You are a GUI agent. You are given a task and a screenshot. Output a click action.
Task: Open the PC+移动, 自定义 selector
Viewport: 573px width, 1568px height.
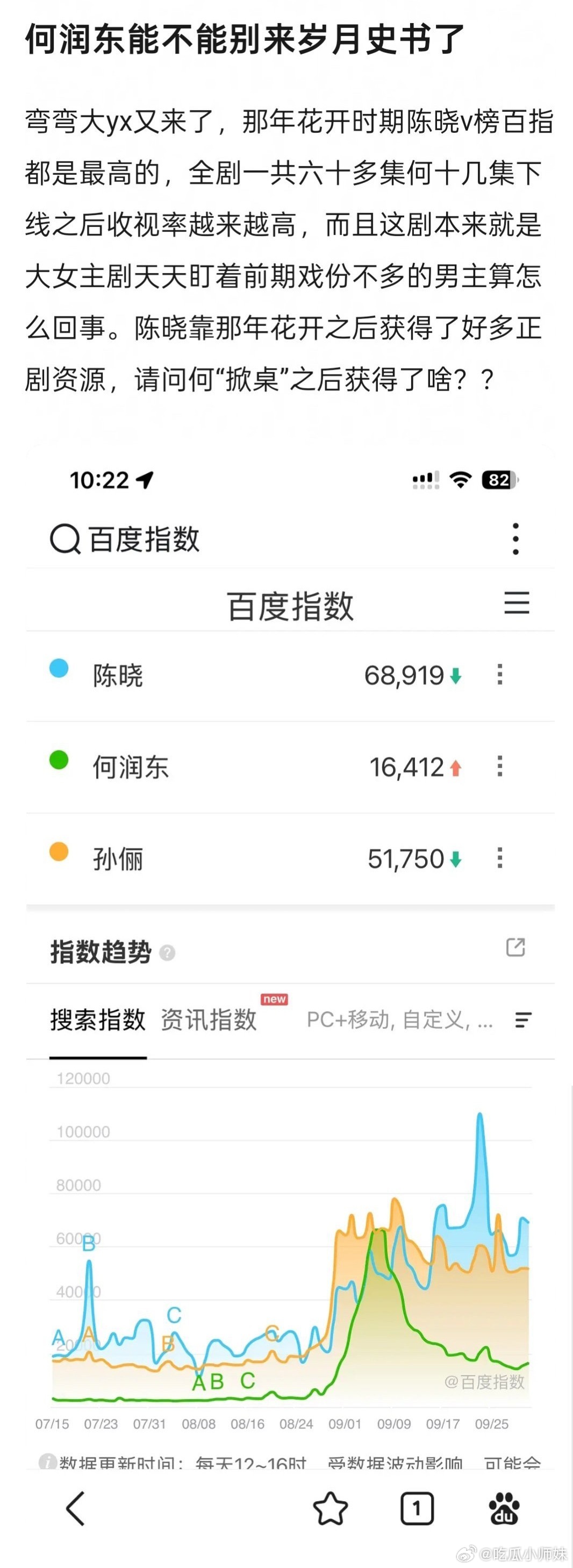(x=400, y=1022)
